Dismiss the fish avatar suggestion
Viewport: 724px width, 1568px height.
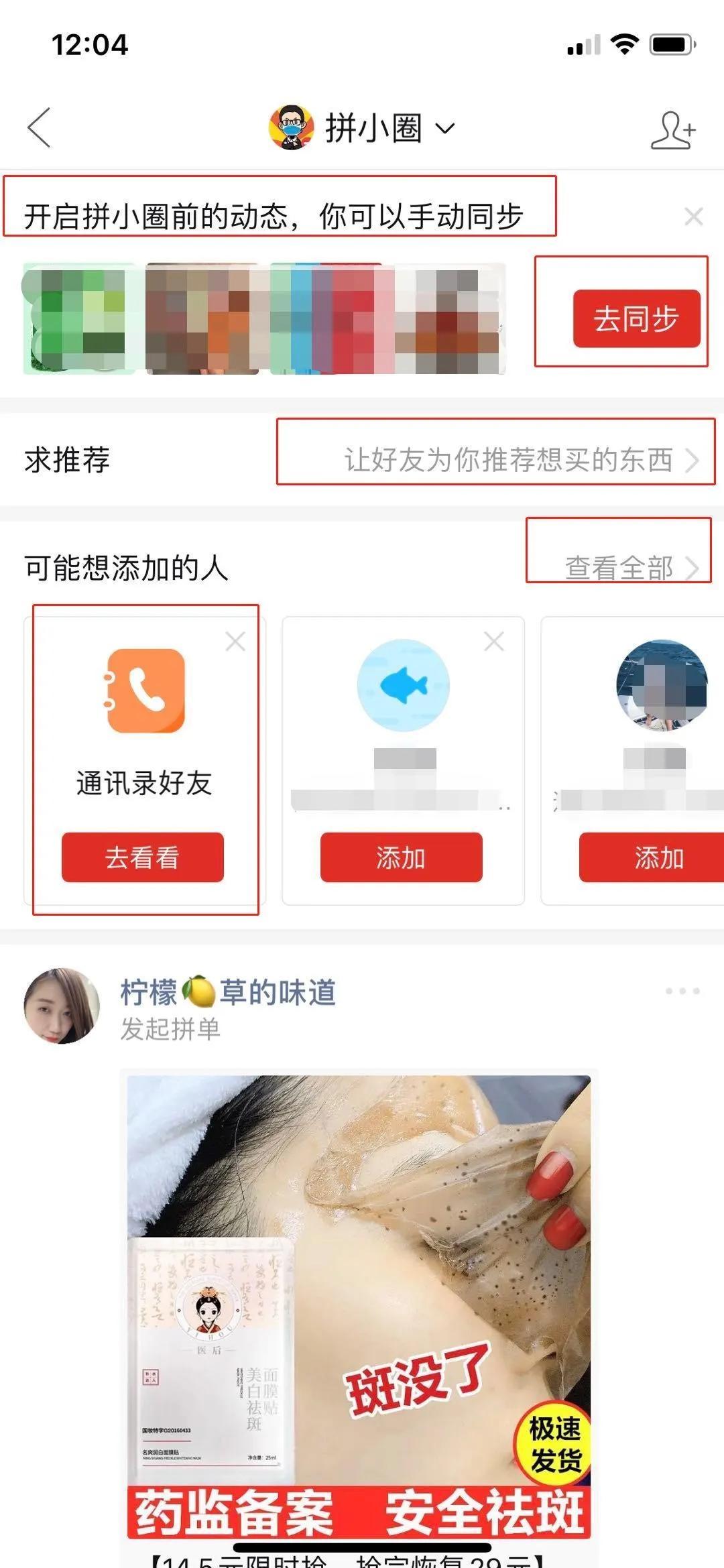click(x=493, y=641)
